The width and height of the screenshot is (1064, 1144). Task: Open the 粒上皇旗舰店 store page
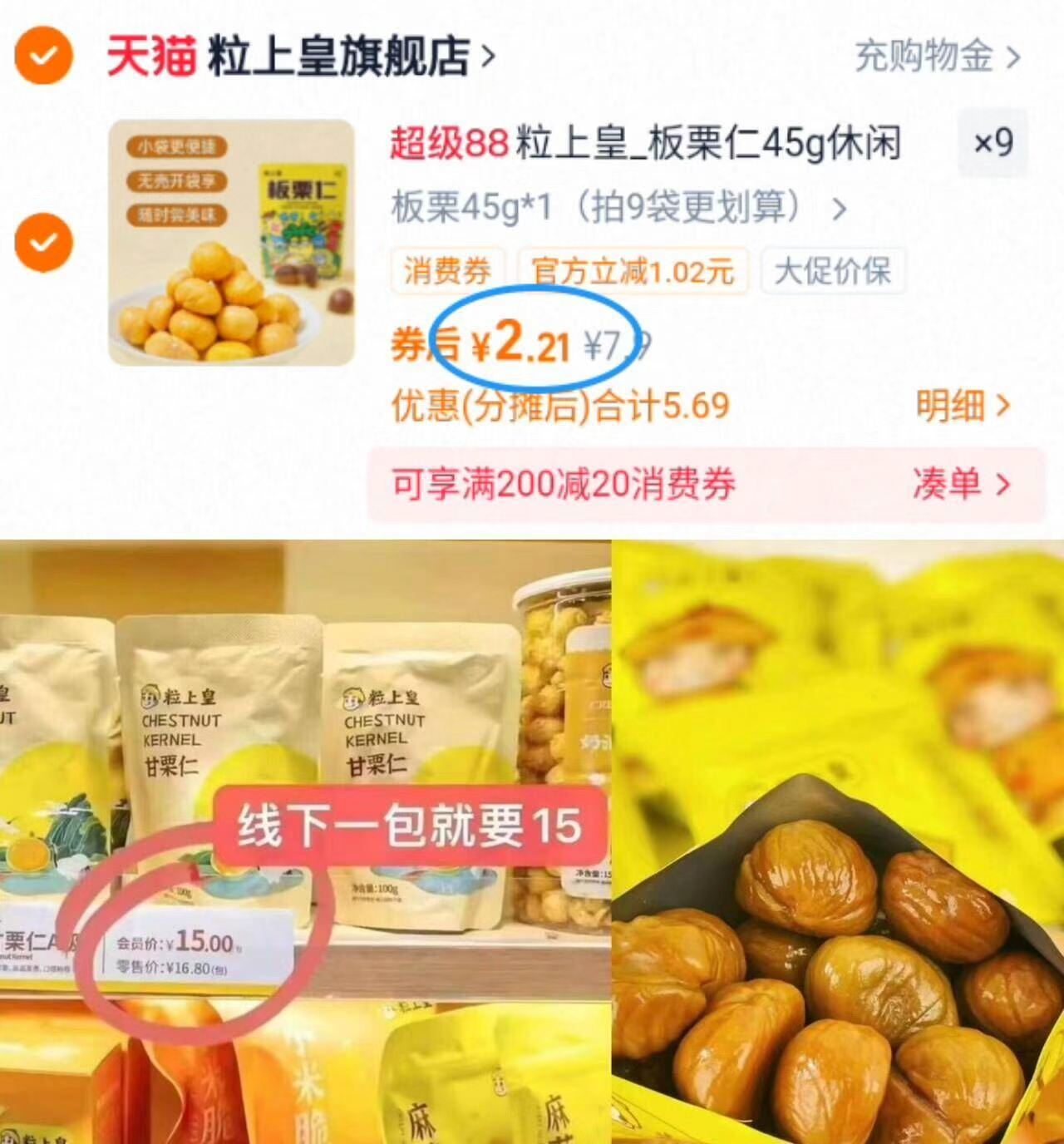click(337, 52)
